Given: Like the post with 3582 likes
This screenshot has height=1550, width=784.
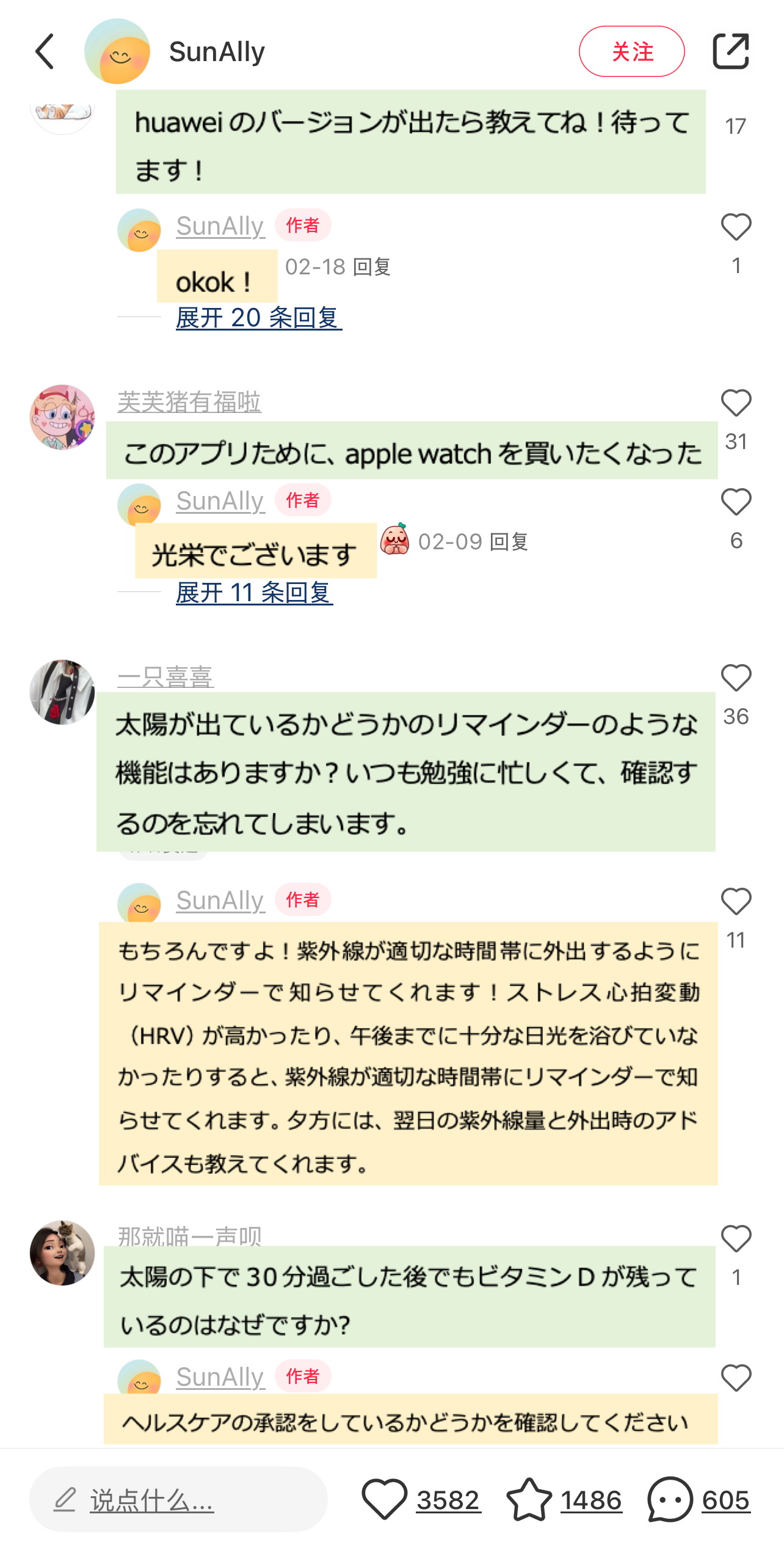Looking at the screenshot, I should [385, 1499].
